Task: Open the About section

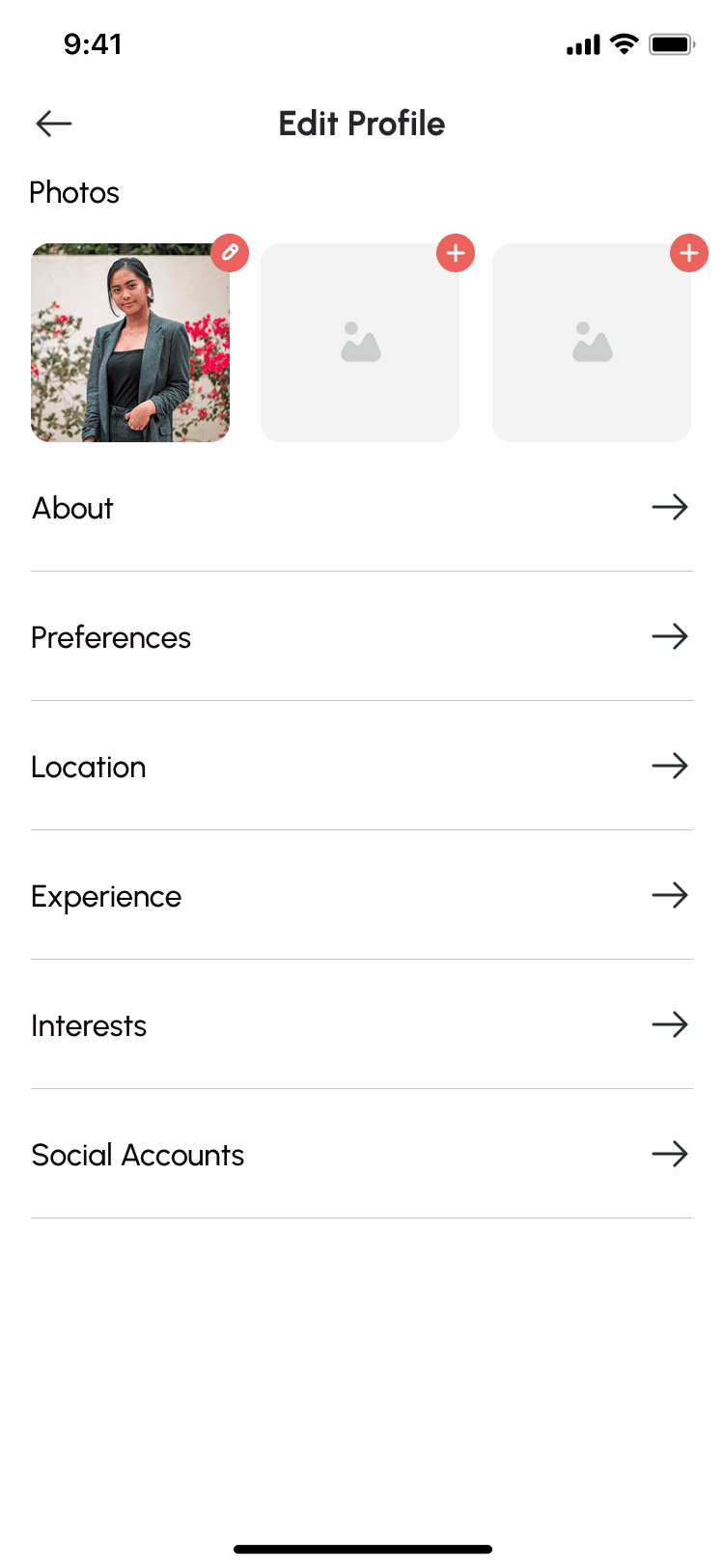Action: (x=361, y=508)
